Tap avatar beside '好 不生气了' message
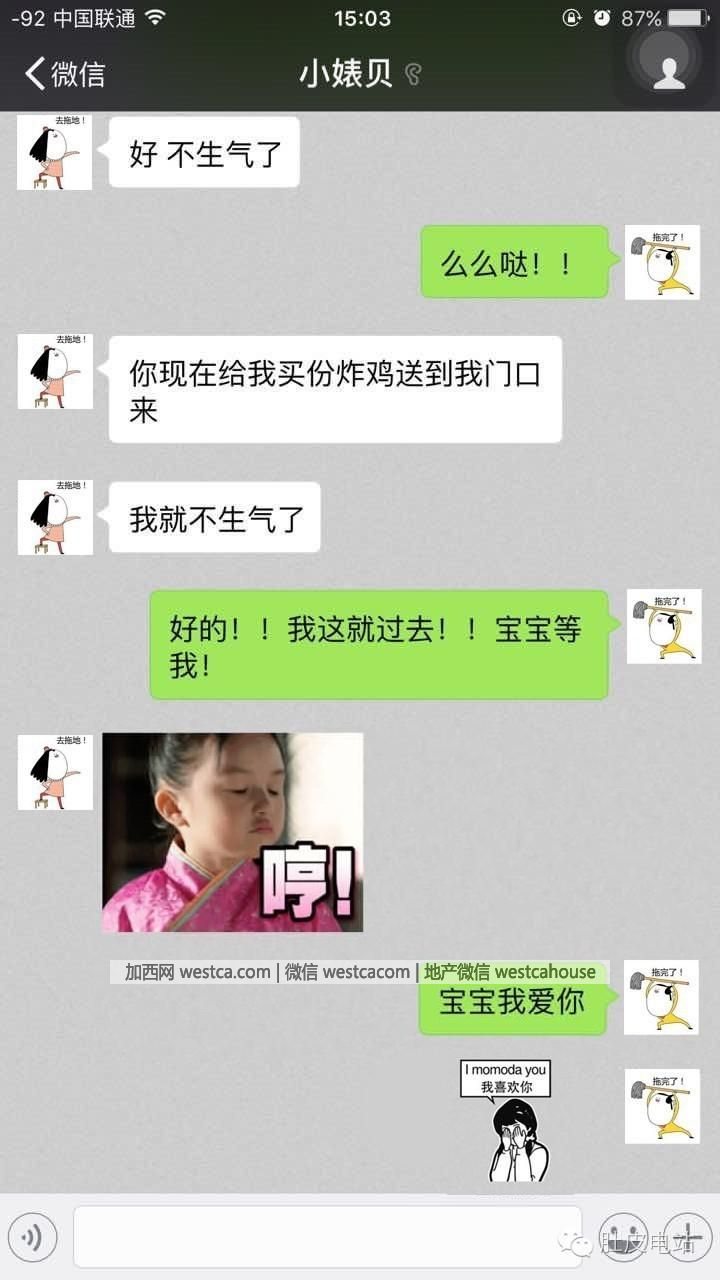This screenshot has width=720, height=1280. coord(54,152)
